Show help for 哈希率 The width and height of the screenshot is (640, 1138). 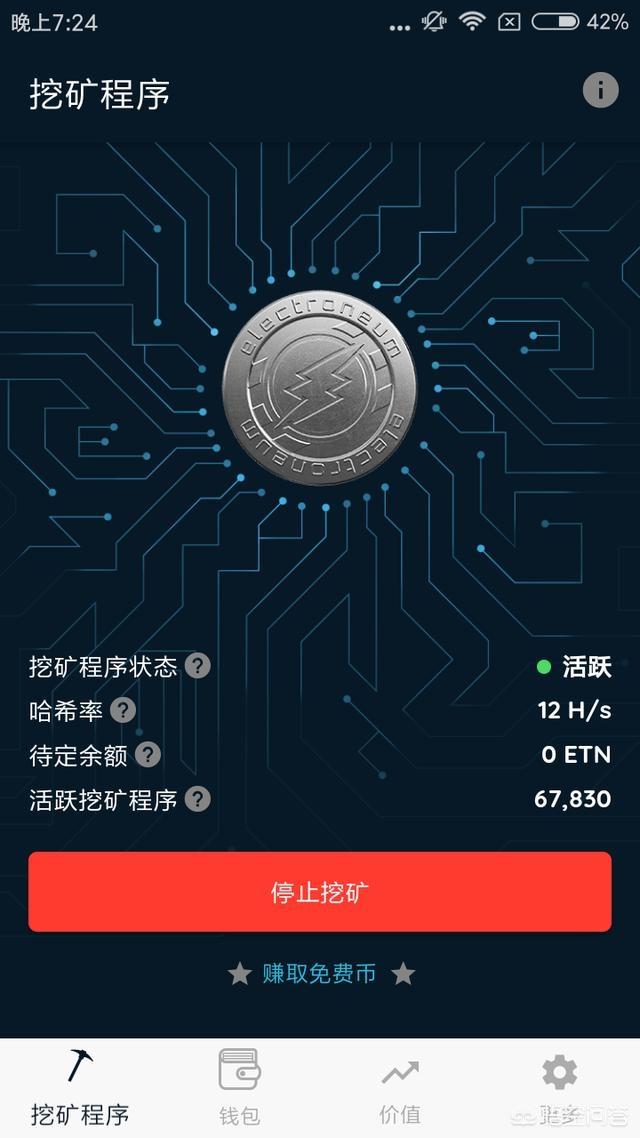[x=122, y=711]
